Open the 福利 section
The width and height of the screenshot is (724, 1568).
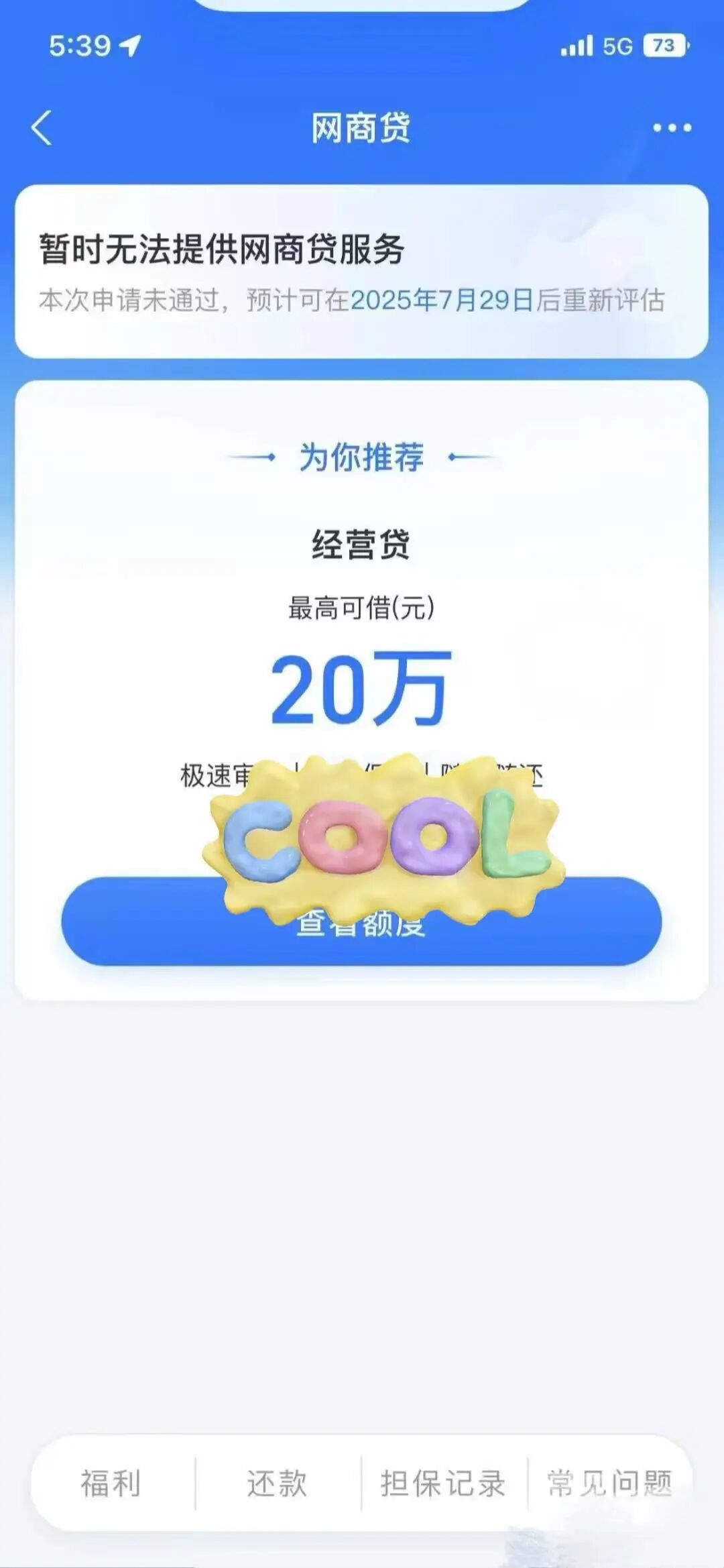(111, 1483)
